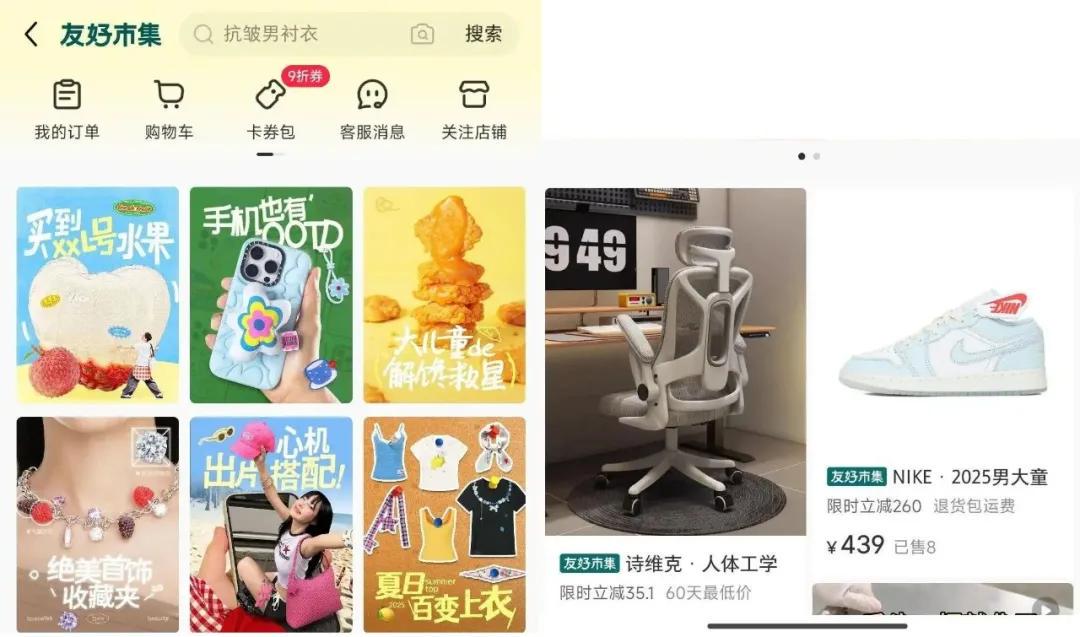Open 我的订单
1080x637 pixels.
click(x=67, y=109)
